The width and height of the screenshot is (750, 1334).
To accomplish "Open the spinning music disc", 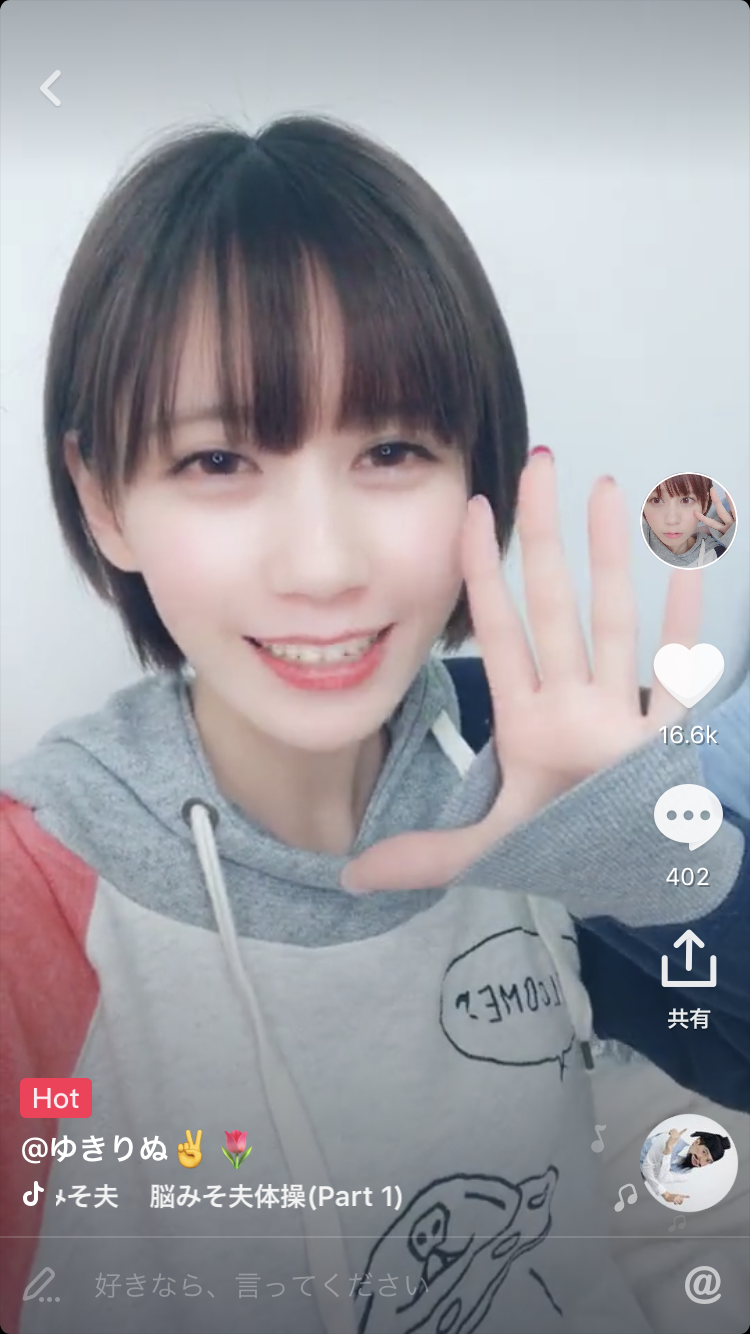I will point(688,1162).
